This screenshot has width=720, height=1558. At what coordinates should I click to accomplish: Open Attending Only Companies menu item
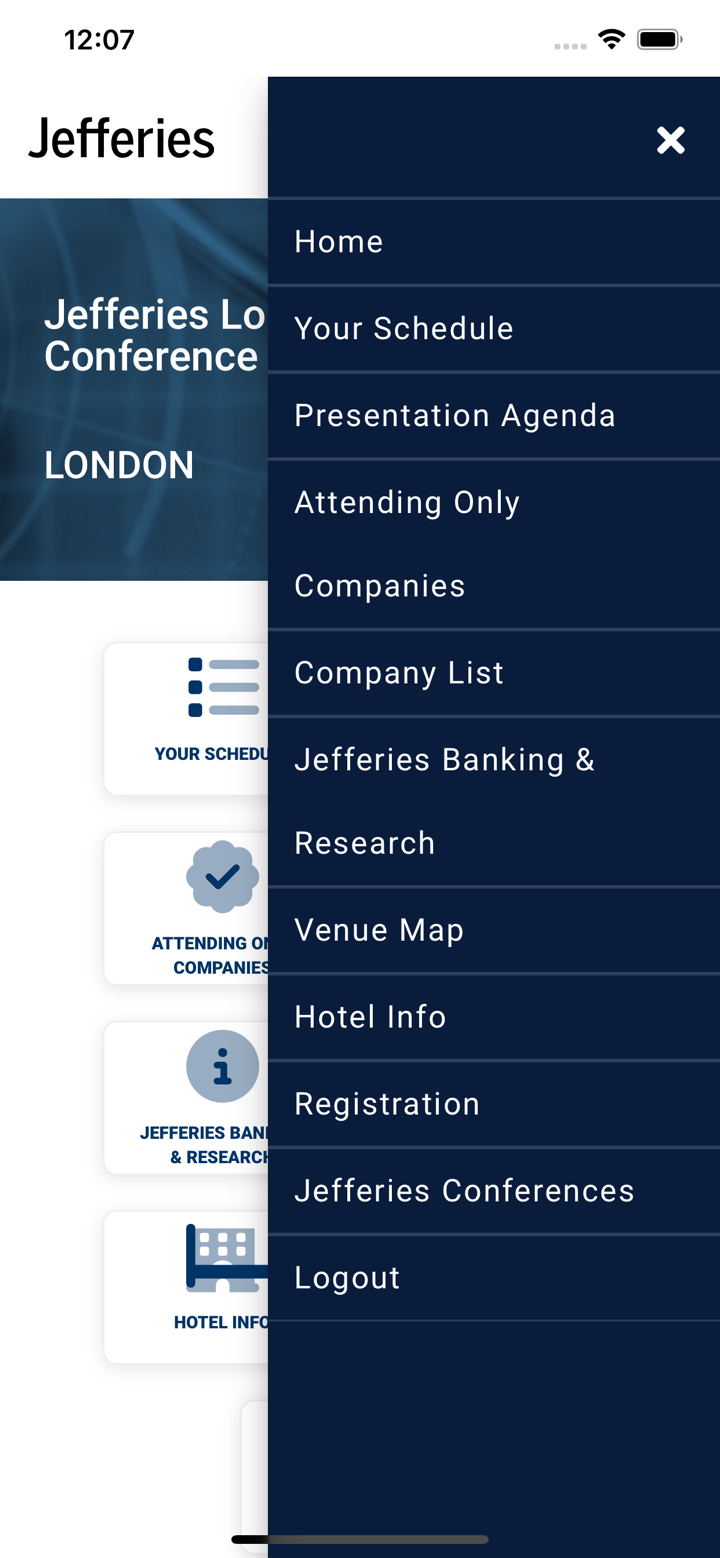click(407, 543)
